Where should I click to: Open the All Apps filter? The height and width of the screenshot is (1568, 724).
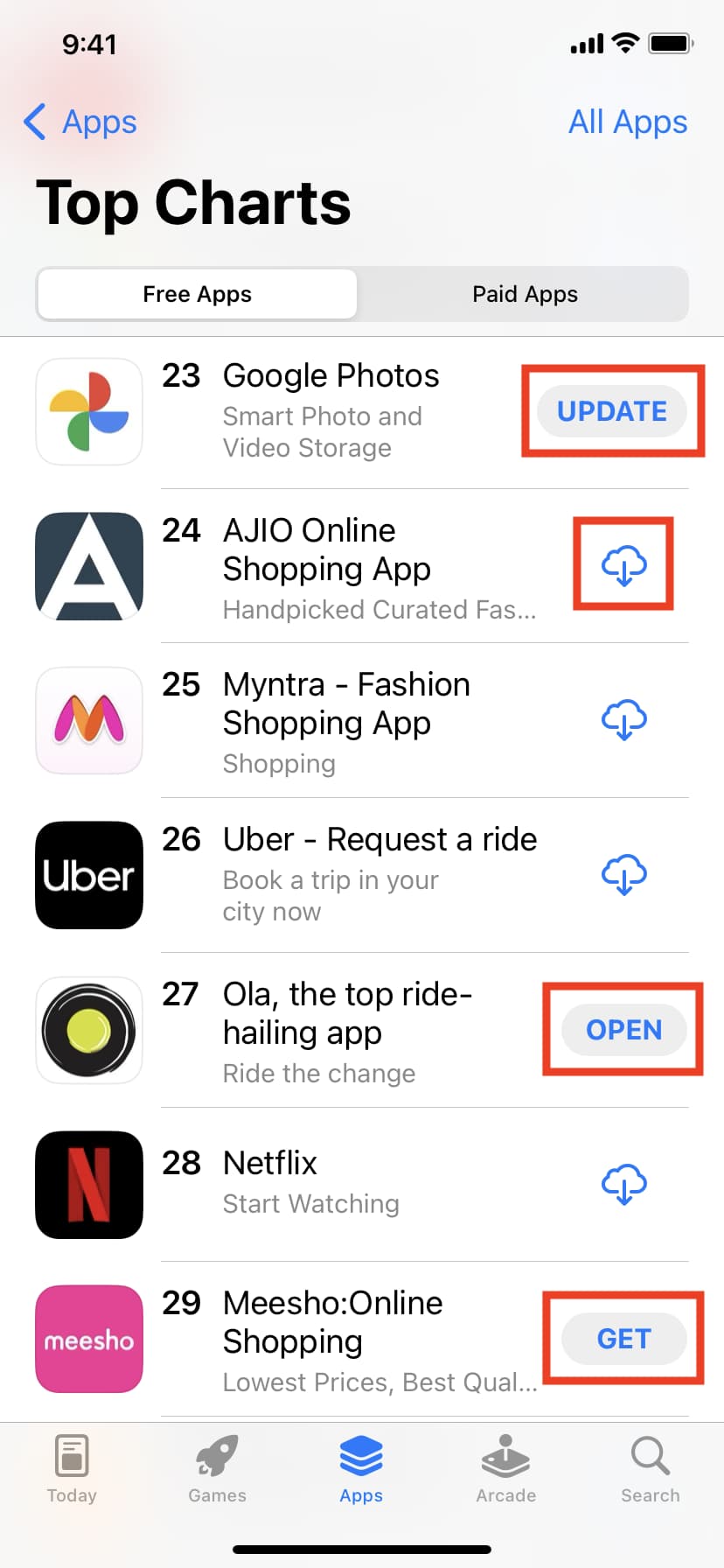627,122
